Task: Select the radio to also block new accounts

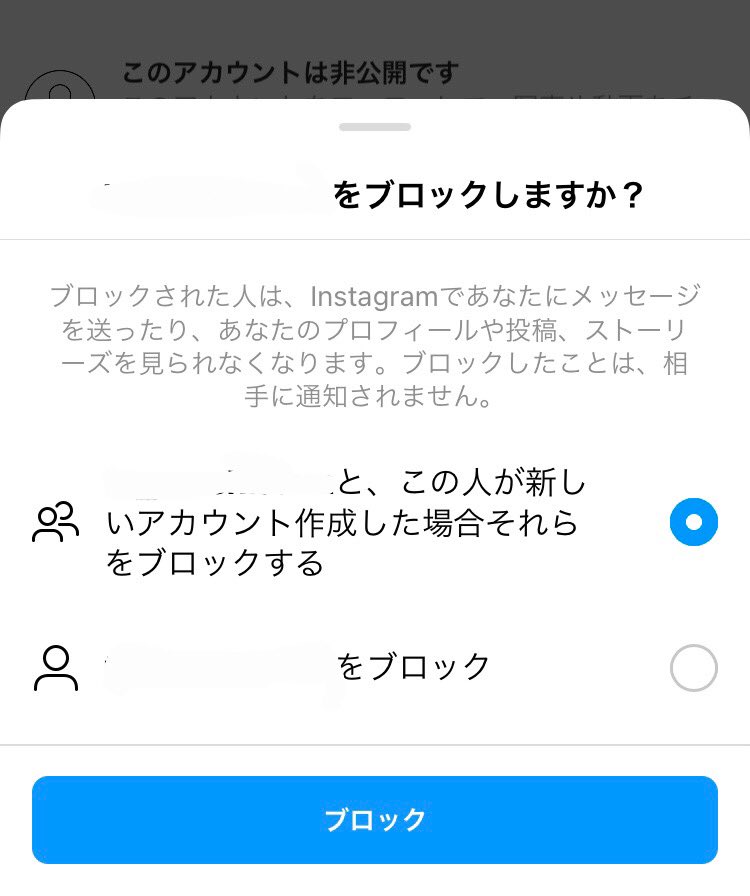Action: 694,522
